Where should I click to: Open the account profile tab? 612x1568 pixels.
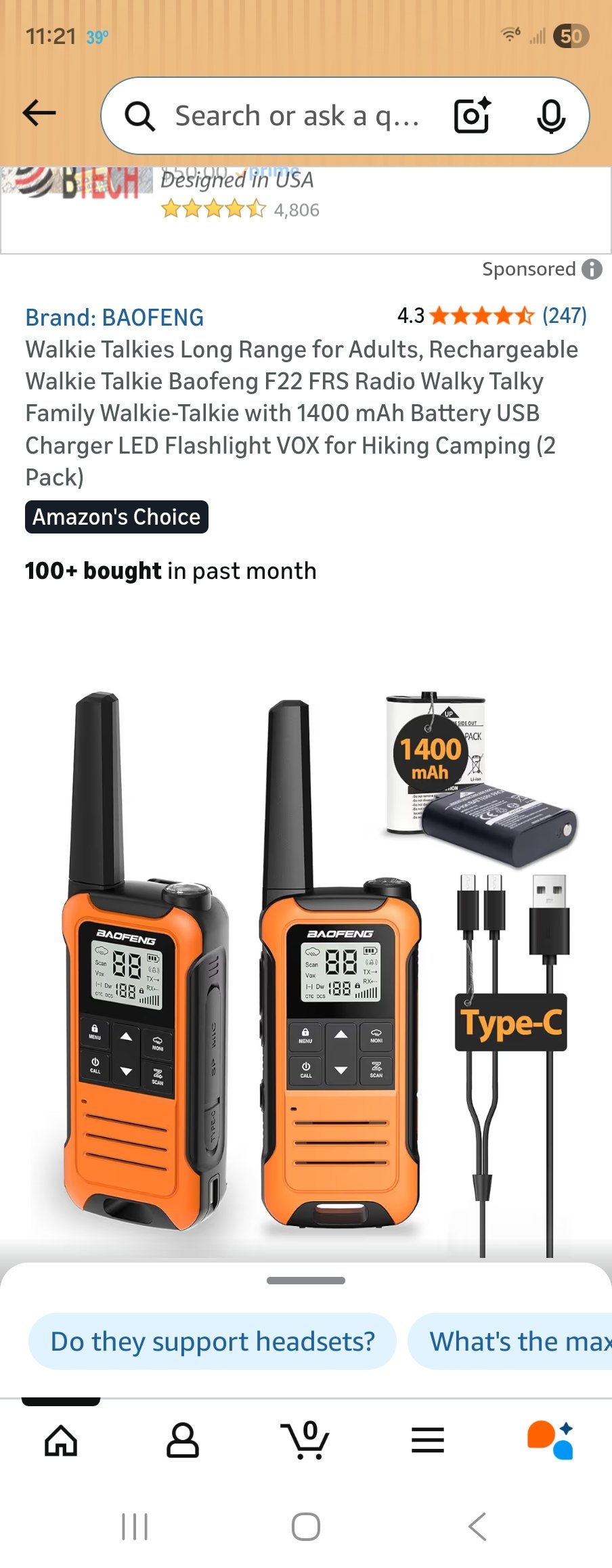pyautogui.click(x=183, y=1439)
